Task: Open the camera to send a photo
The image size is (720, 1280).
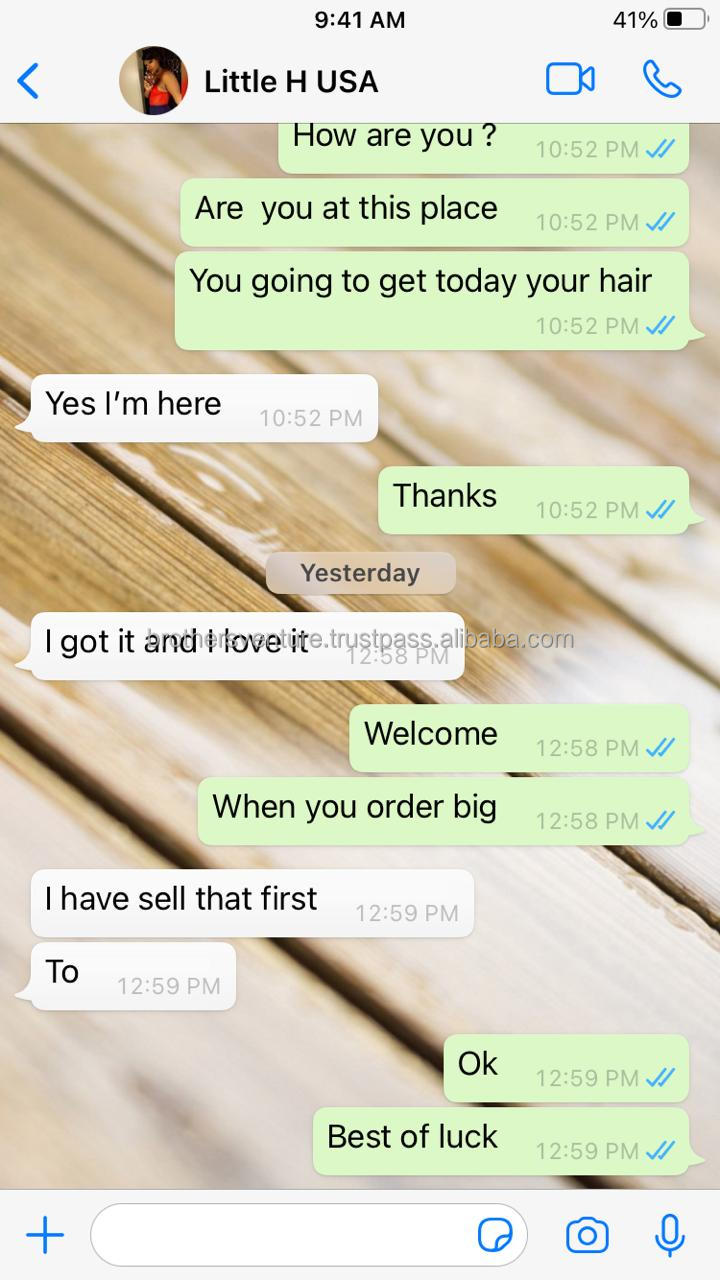Action: tap(587, 1236)
